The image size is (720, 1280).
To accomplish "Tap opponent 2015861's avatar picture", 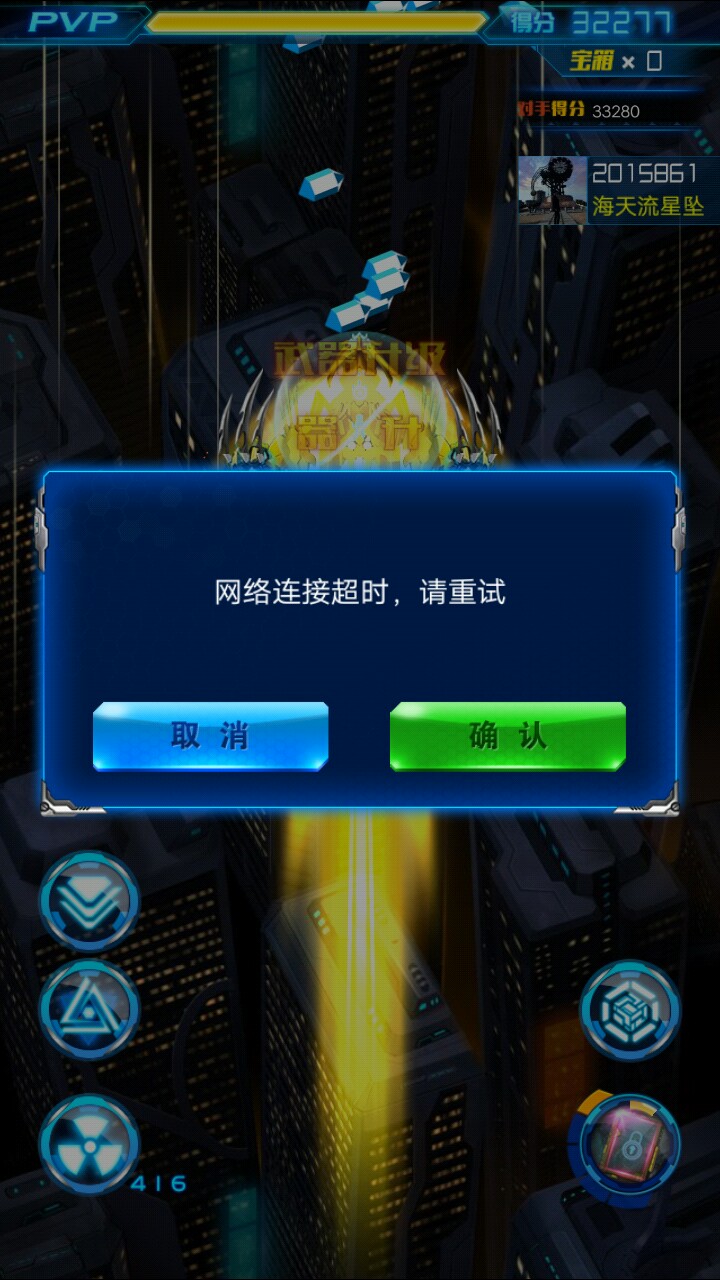I will (x=549, y=190).
